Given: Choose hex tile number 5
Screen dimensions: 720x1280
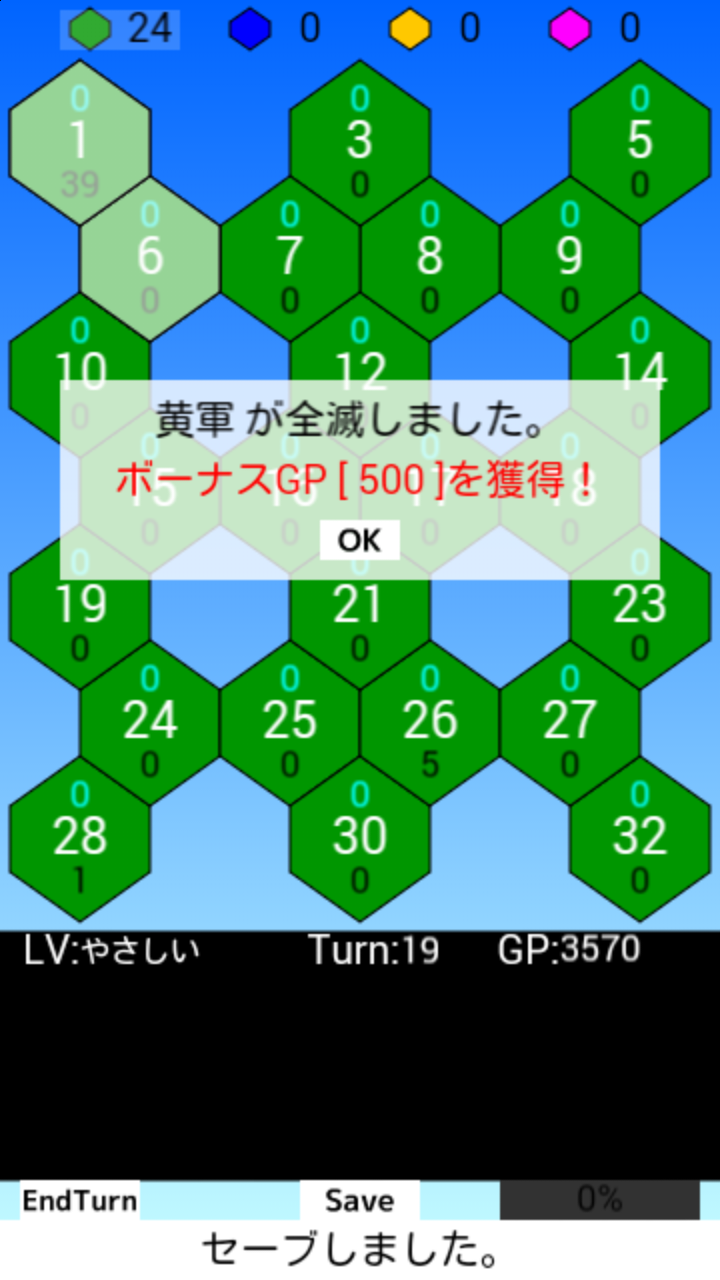Looking at the screenshot, I should [x=640, y=142].
